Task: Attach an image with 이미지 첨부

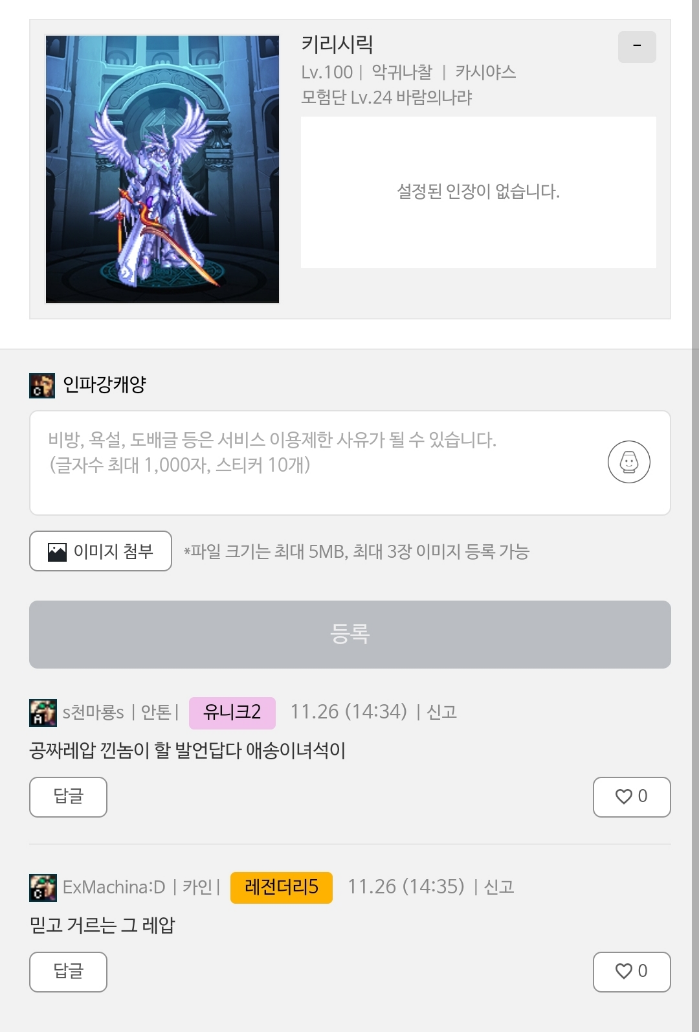Action: (x=100, y=551)
